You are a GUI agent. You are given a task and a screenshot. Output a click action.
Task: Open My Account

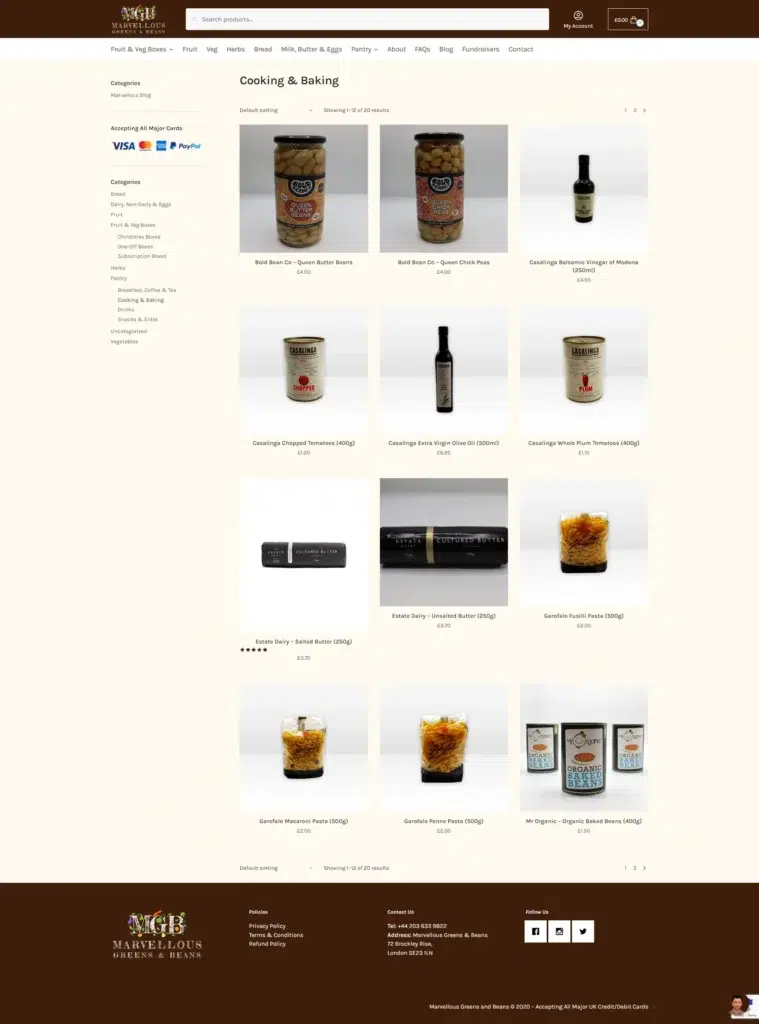(x=578, y=19)
